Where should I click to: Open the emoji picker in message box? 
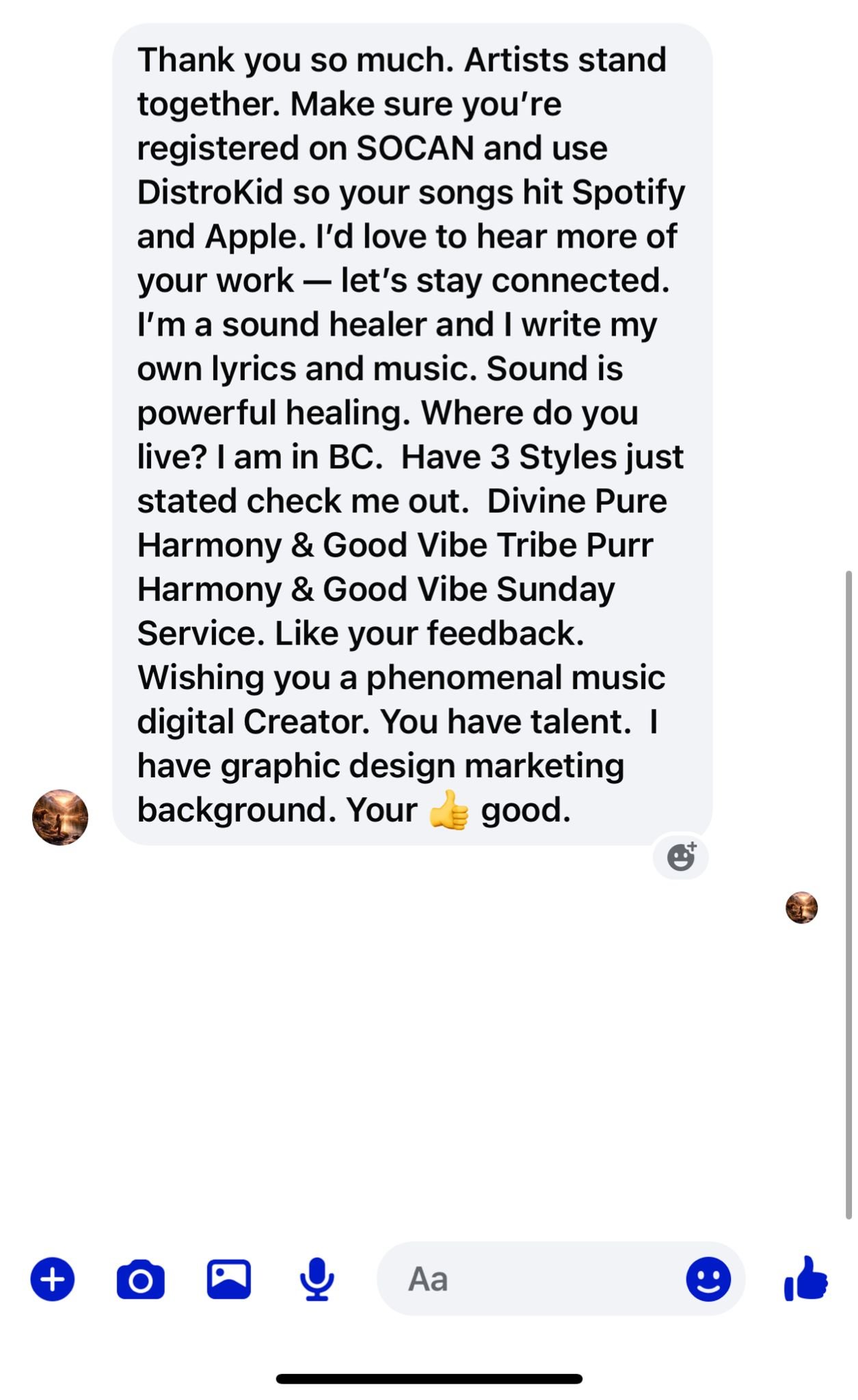708,1278
